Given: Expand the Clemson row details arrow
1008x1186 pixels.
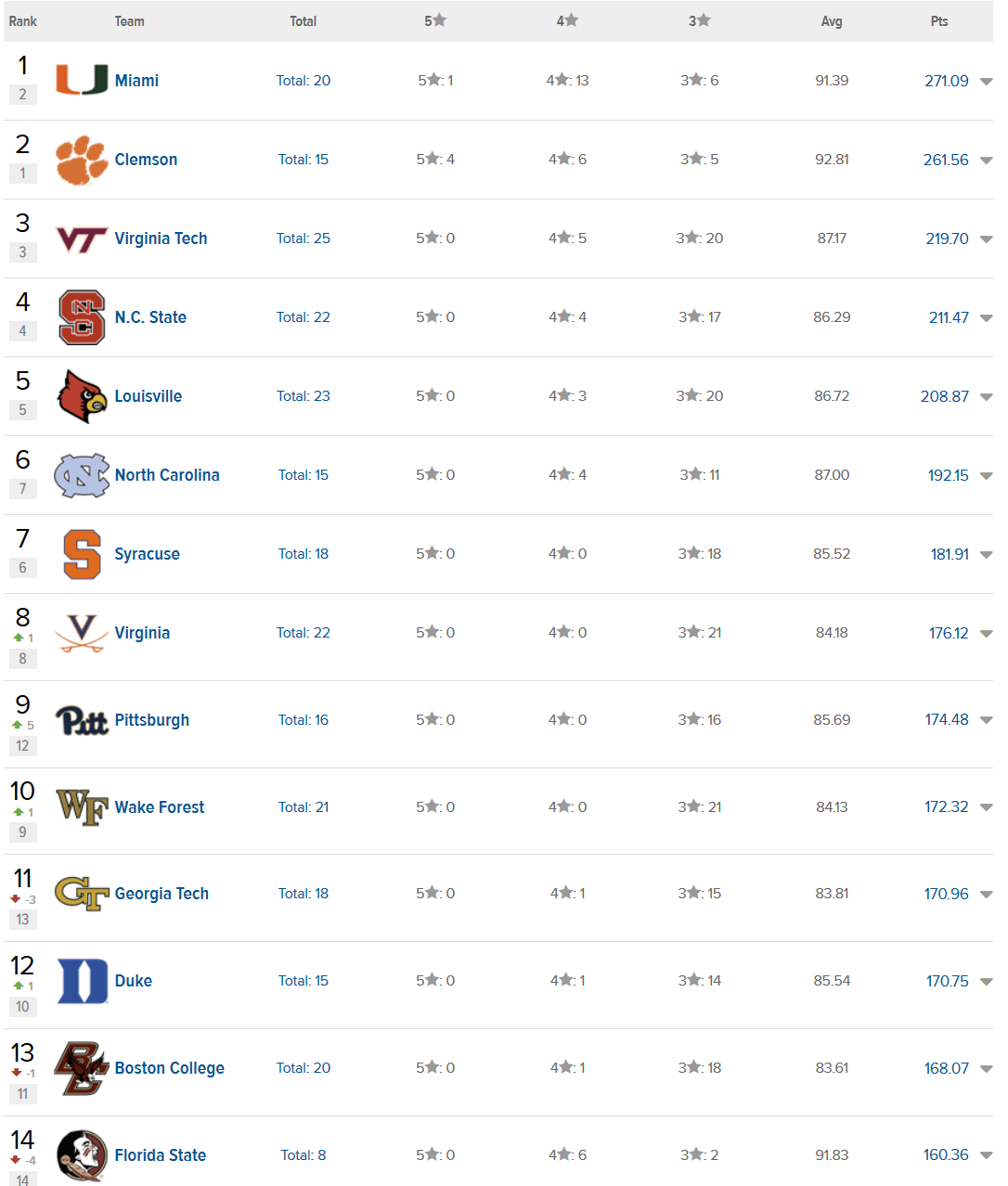Looking at the screenshot, I should [986, 161].
